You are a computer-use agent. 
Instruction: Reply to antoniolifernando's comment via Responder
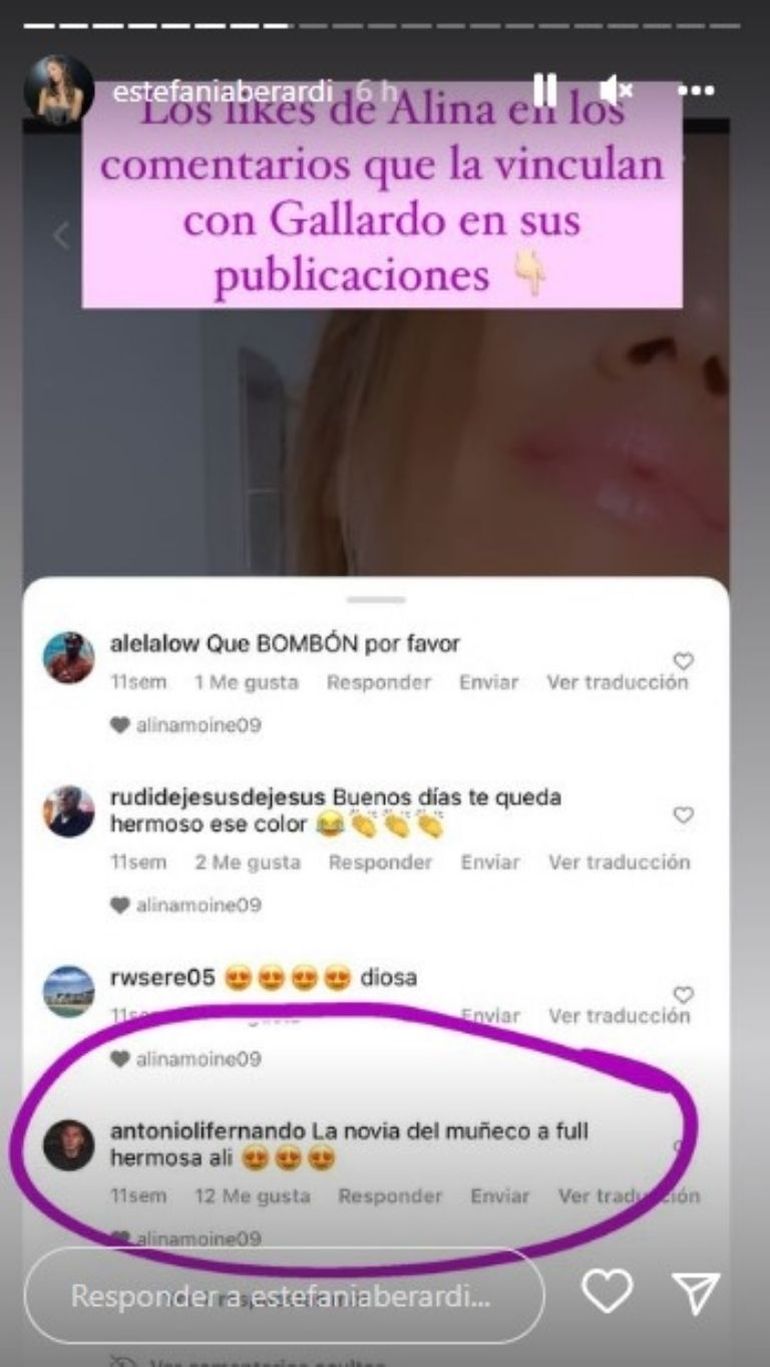point(390,1196)
